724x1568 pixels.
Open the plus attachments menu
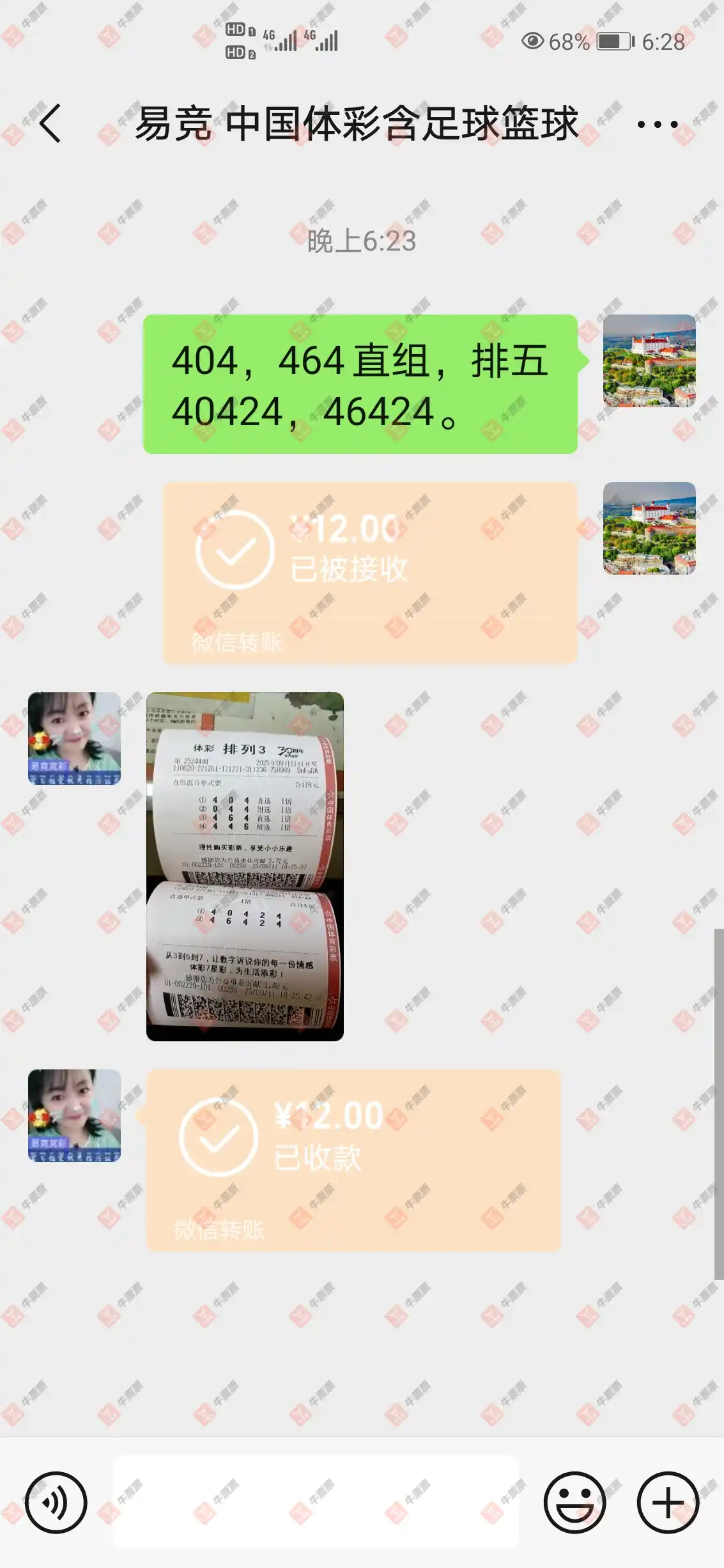pos(668,1502)
